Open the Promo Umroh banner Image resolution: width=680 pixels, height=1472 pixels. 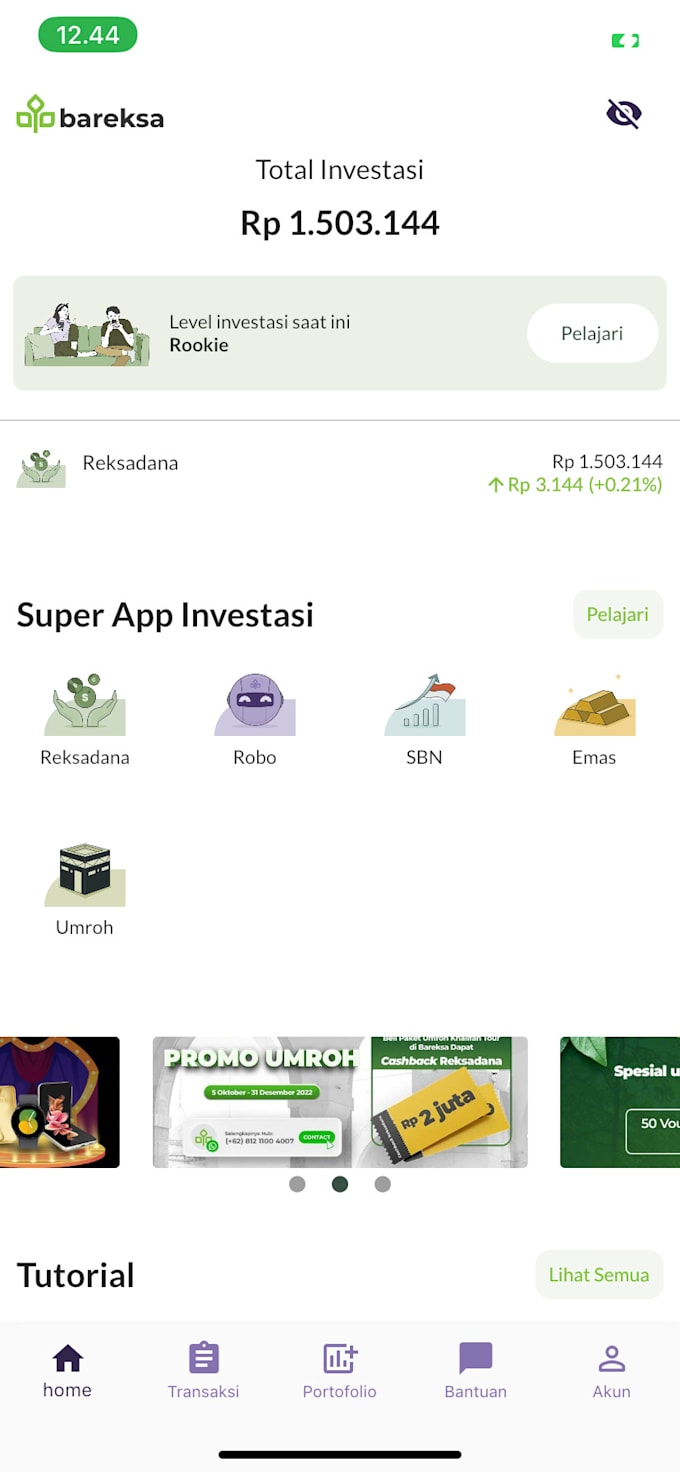340,1102
